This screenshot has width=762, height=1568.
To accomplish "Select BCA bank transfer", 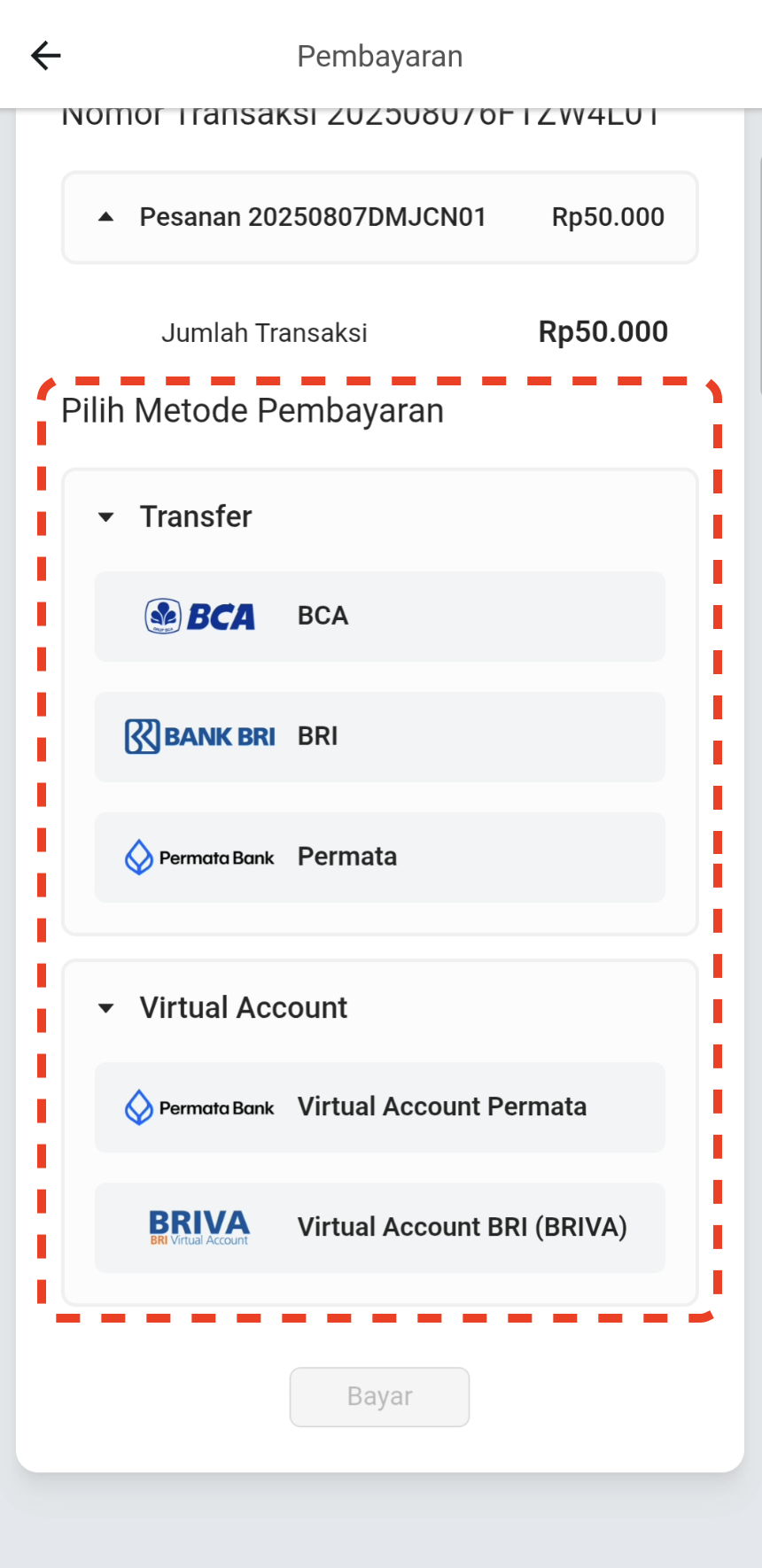I will pyautogui.click(x=379, y=617).
